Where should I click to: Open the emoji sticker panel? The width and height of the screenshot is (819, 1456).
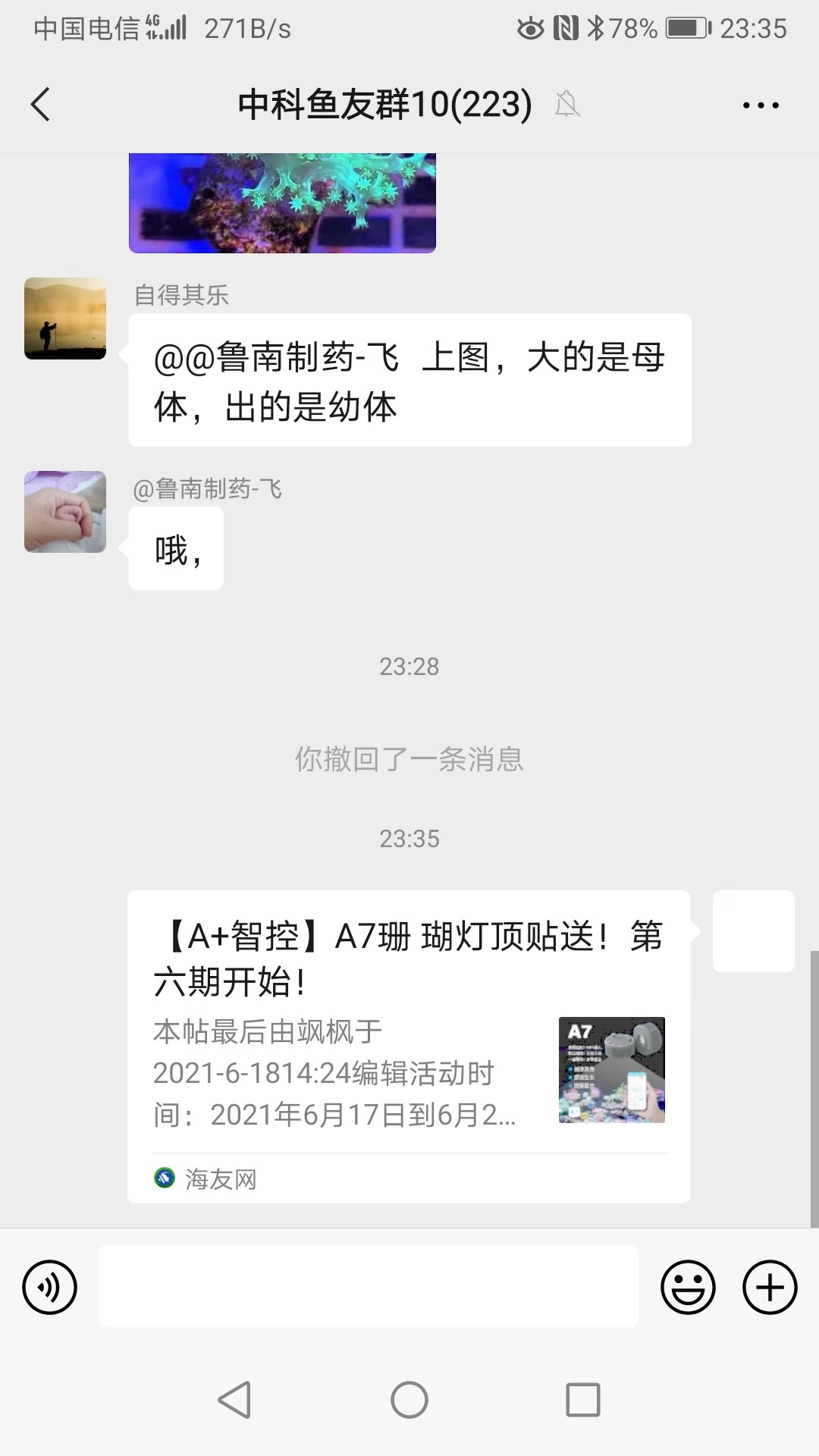(688, 1287)
